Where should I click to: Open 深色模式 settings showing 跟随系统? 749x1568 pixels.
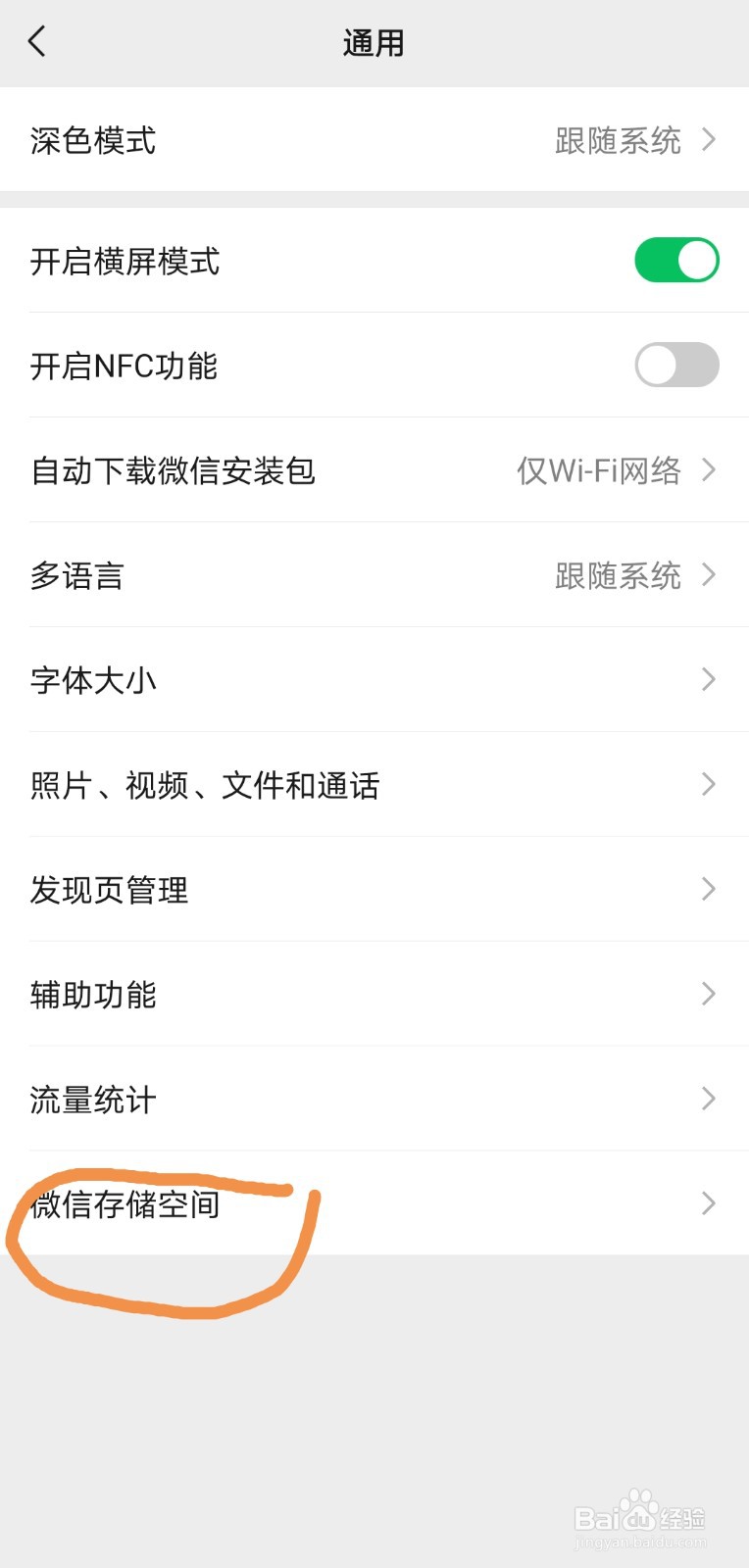click(x=373, y=140)
